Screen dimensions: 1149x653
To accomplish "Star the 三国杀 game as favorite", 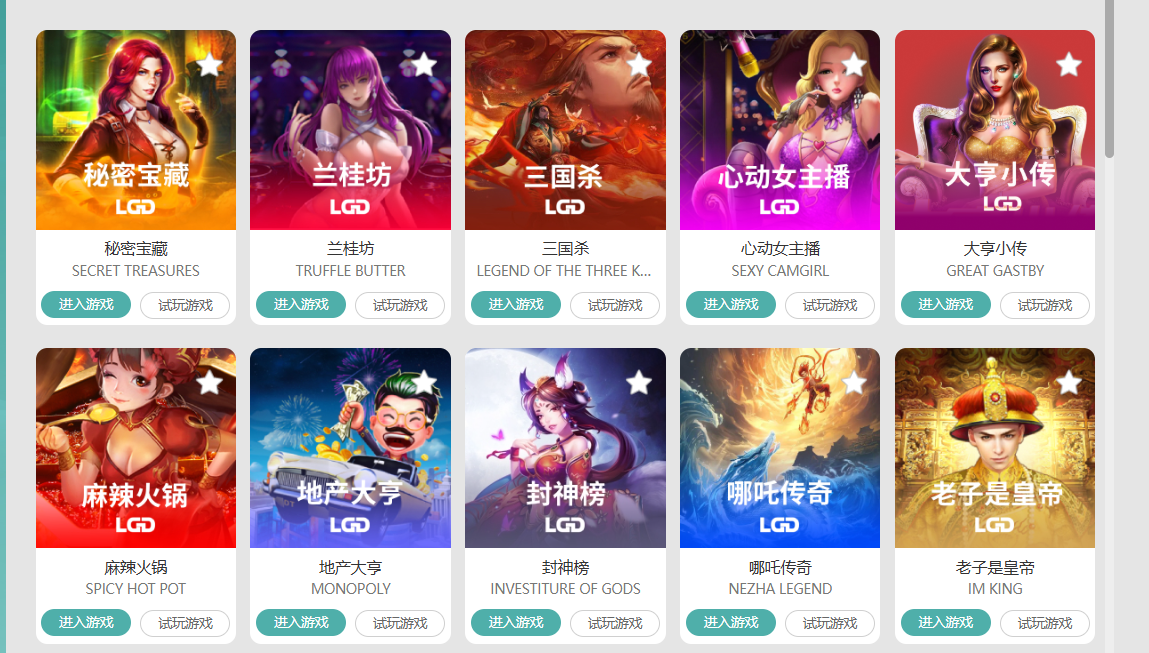I will point(639,65).
